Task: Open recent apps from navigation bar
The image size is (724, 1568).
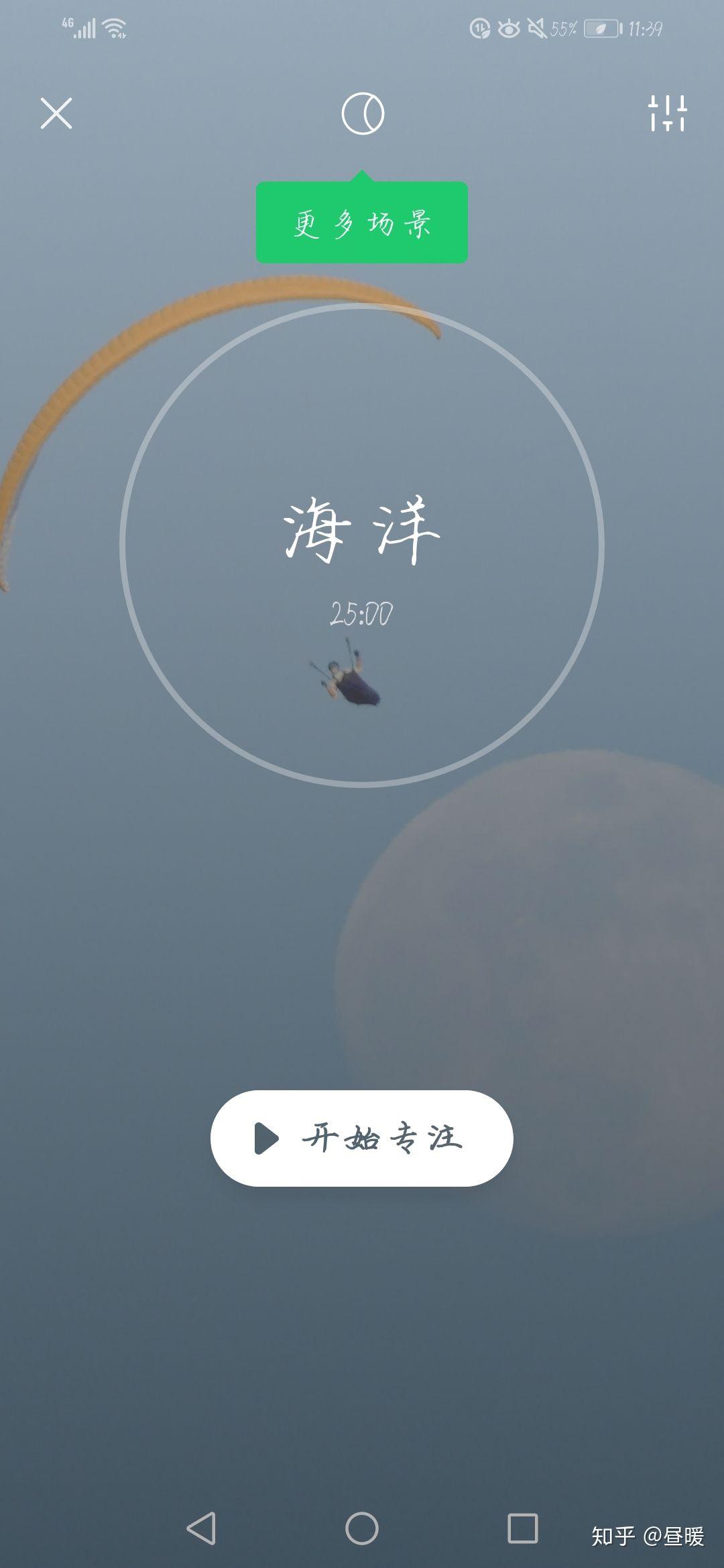Action: pyautogui.click(x=522, y=1528)
